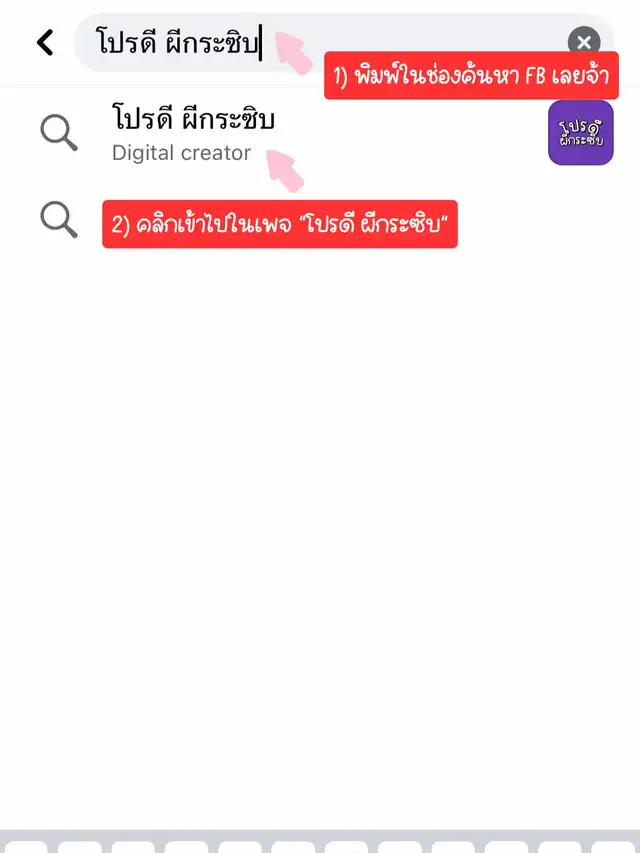
Task: Go back from the search screen
Action: pos(45,42)
